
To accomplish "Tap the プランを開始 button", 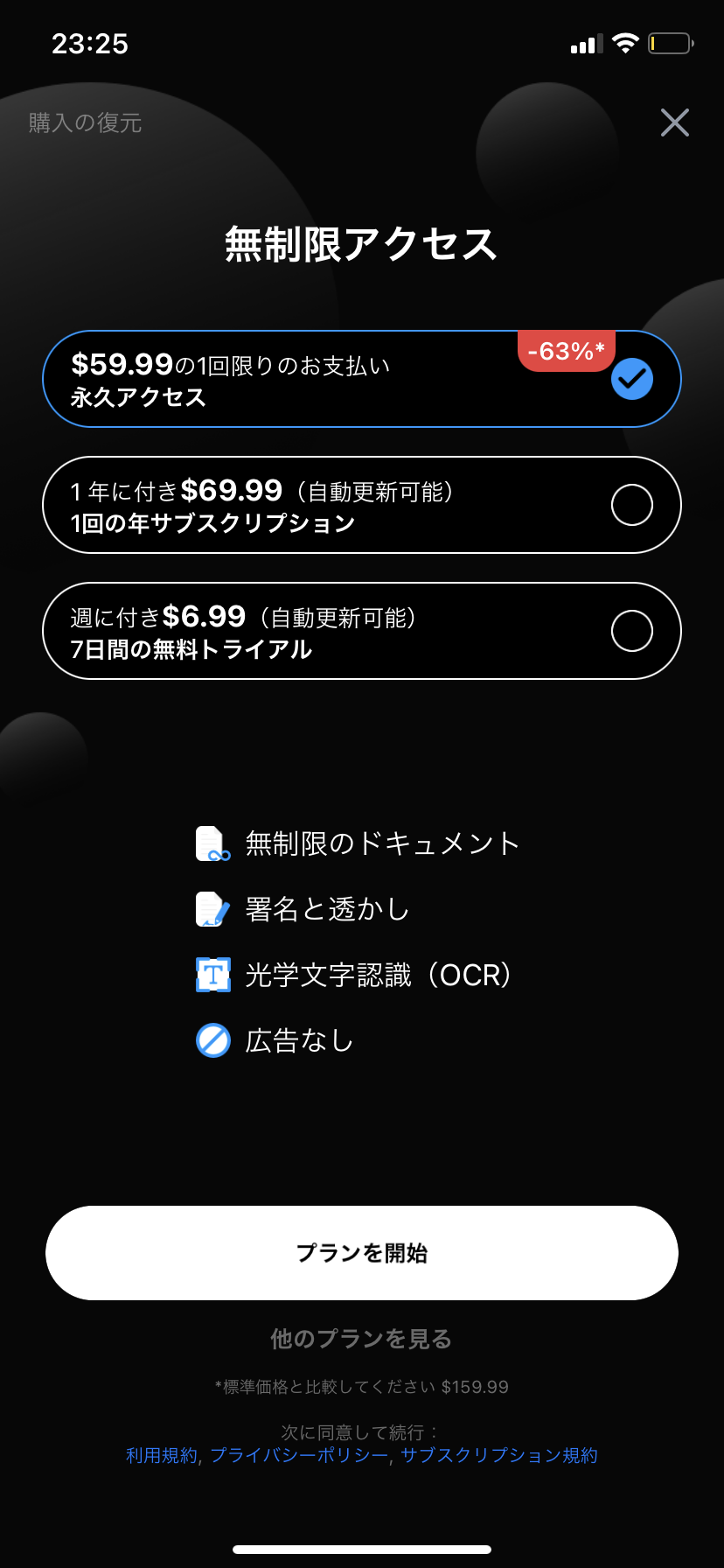I will click(x=361, y=1253).
